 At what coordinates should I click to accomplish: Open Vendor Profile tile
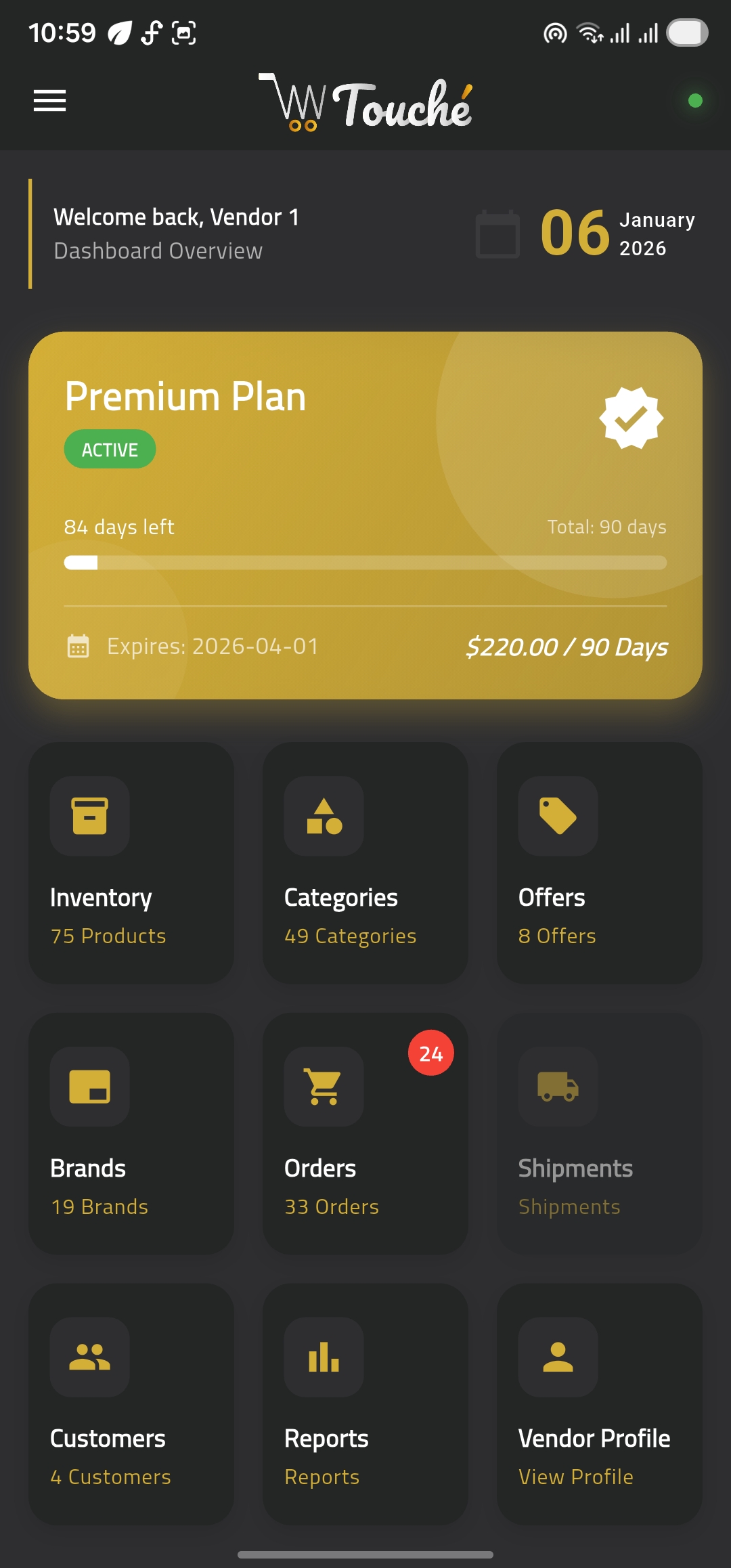point(599,1404)
